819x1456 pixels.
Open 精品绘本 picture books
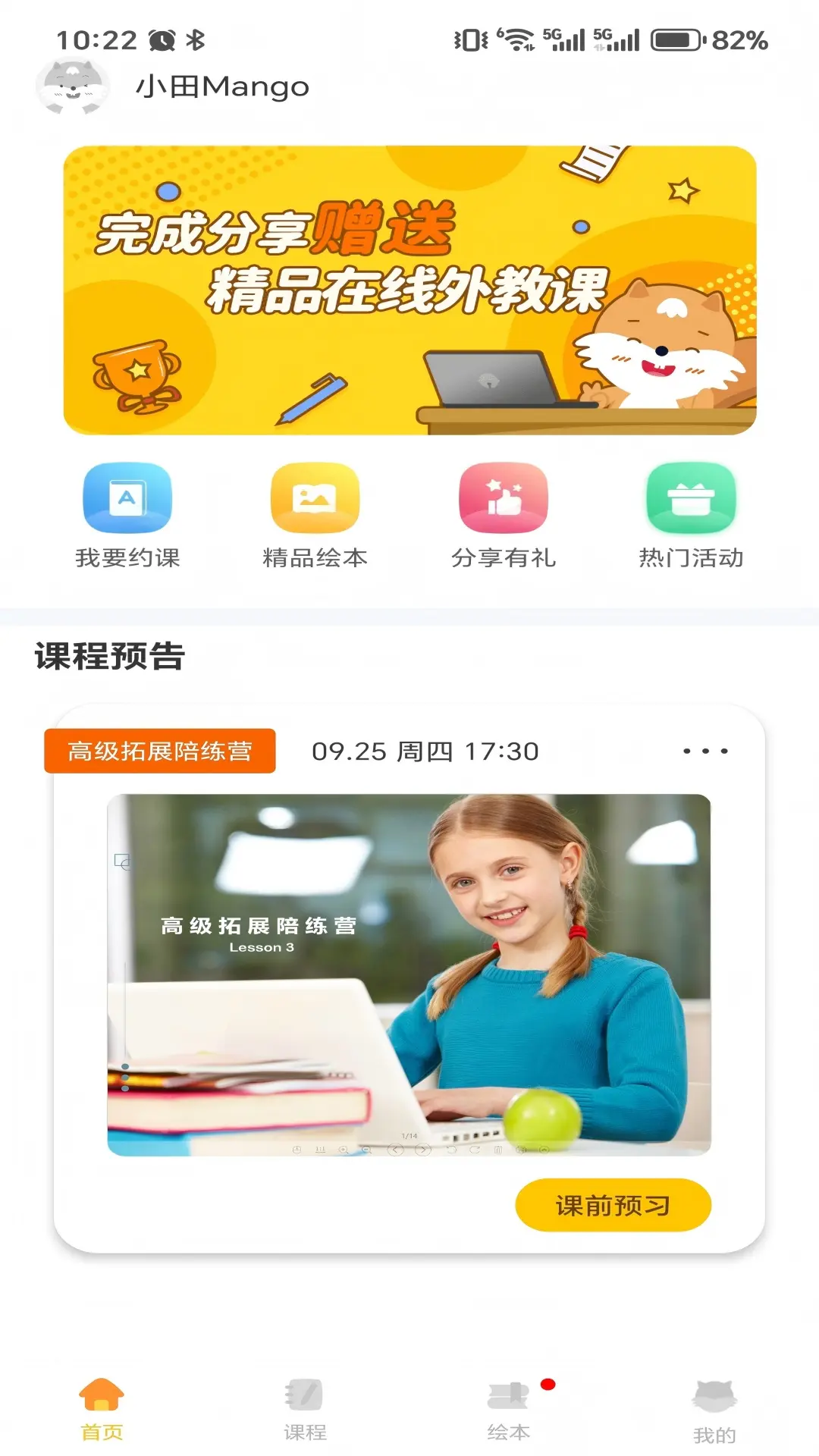315,516
